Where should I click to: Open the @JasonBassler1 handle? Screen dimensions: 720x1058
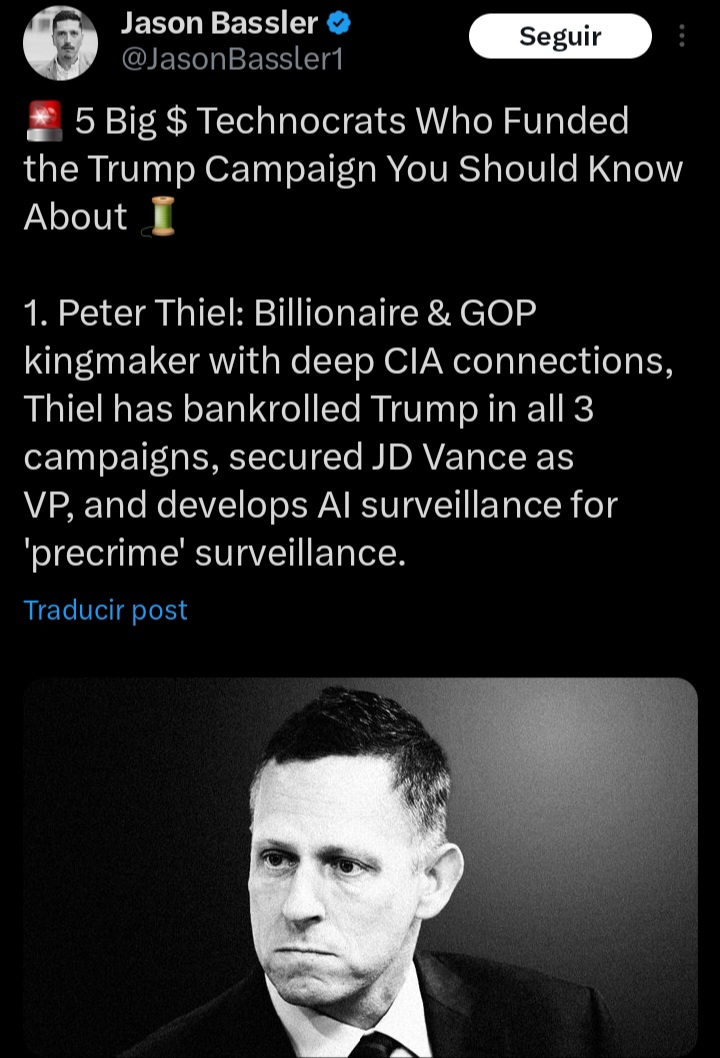coord(232,60)
